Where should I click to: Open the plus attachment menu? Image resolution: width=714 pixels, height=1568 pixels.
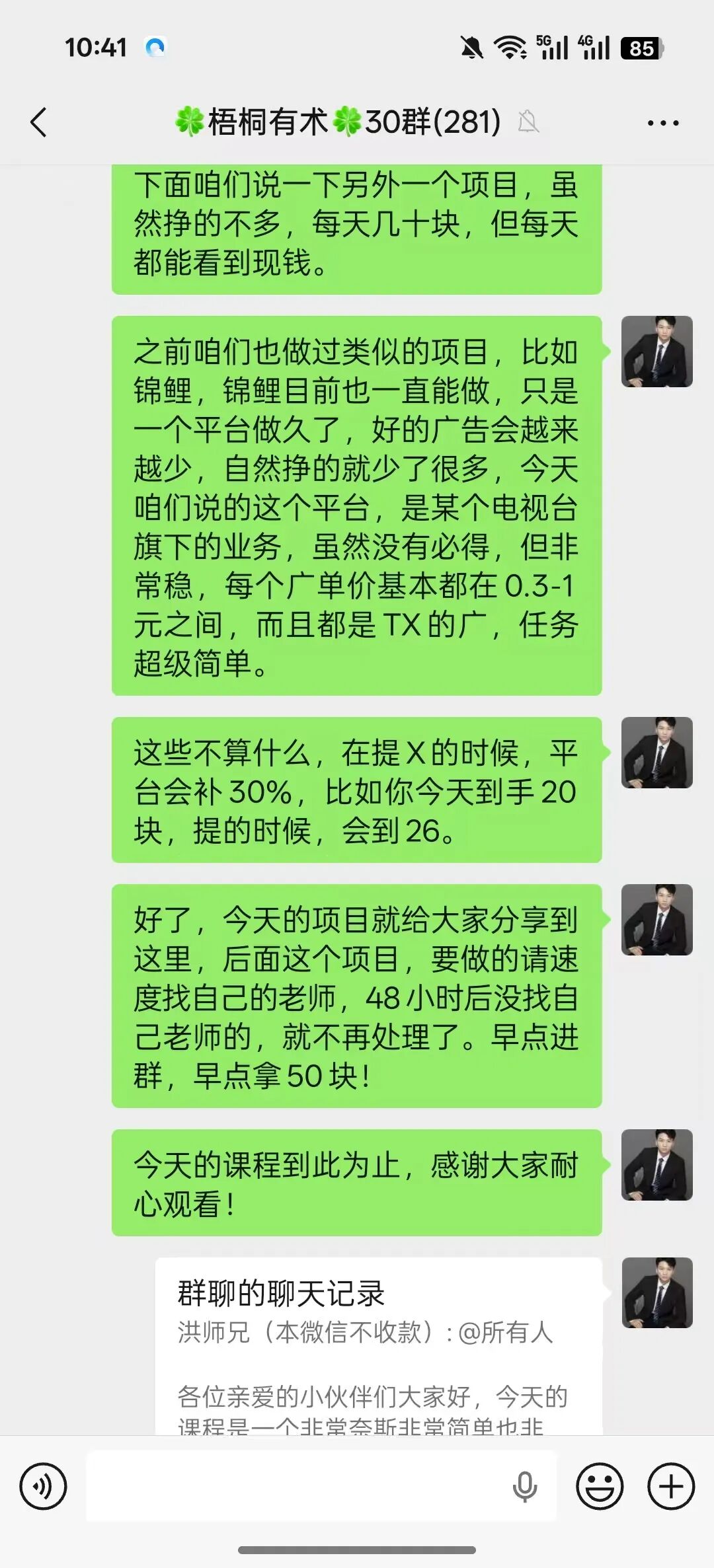point(670,1486)
